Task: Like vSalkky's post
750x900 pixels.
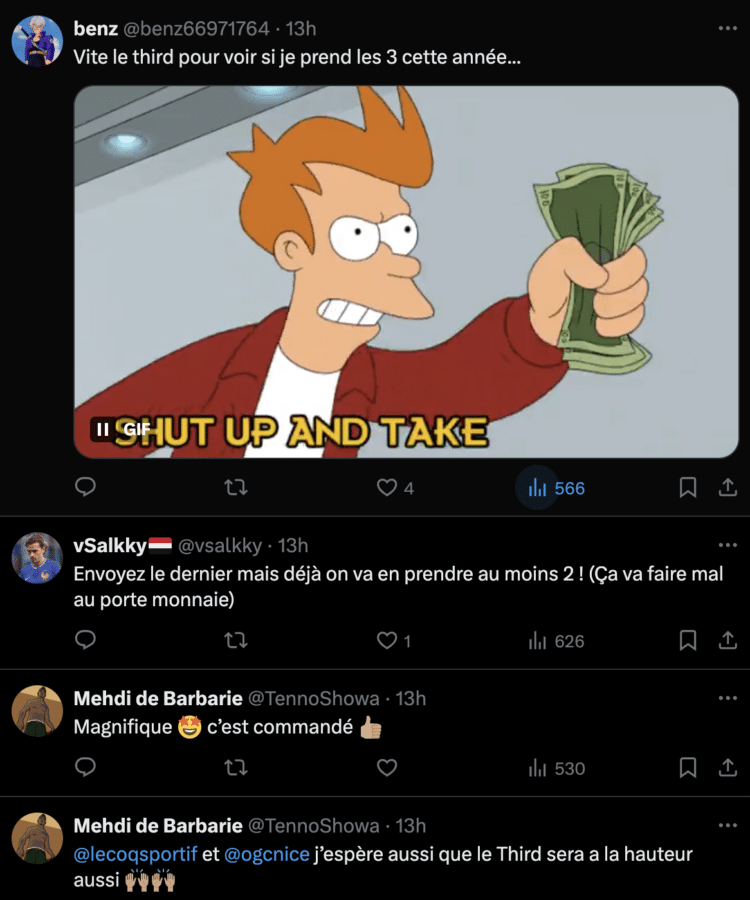Action: (x=386, y=641)
